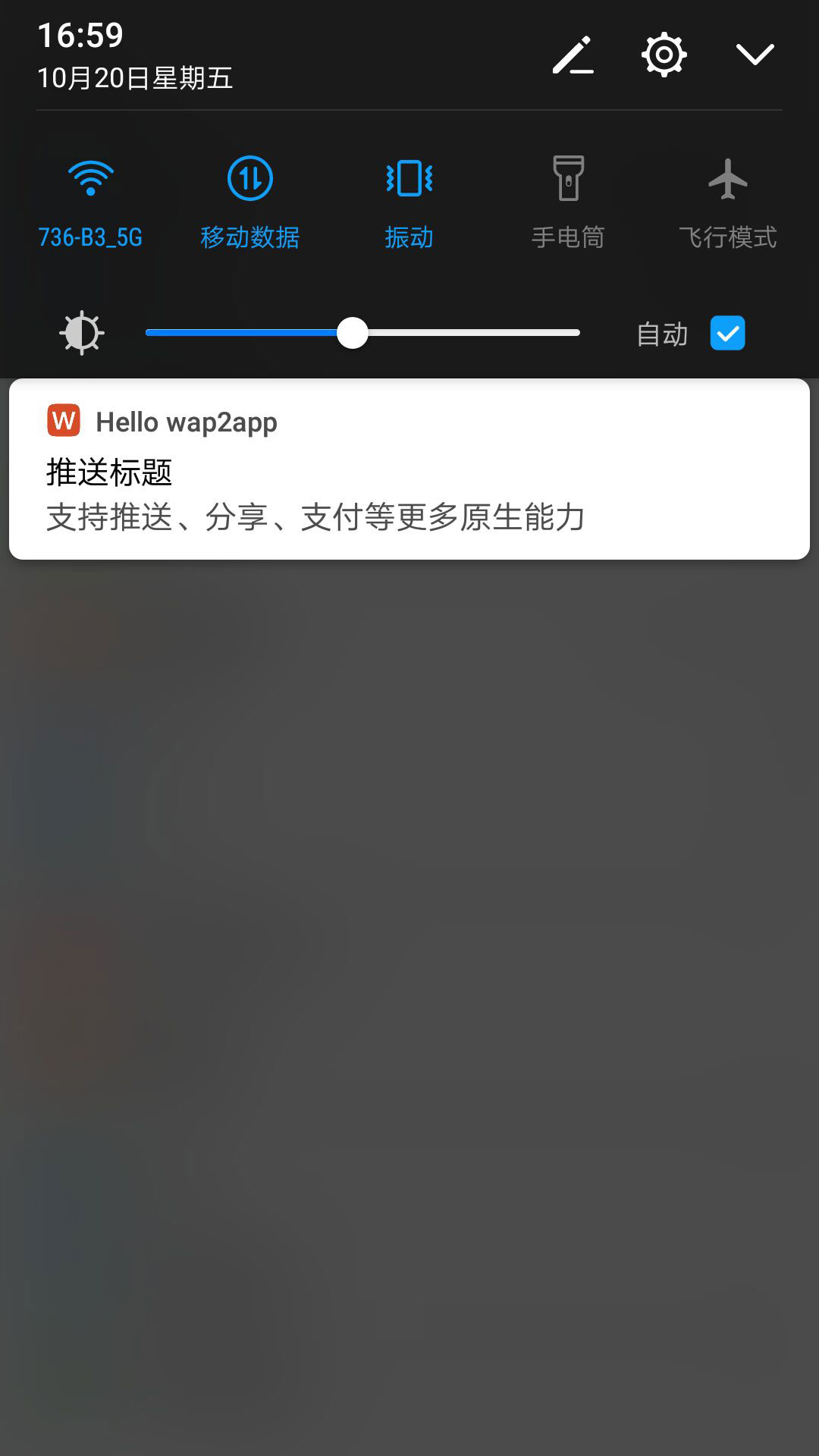Turn off mobile data (移动数据)
819x1456 pixels.
point(249,180)
